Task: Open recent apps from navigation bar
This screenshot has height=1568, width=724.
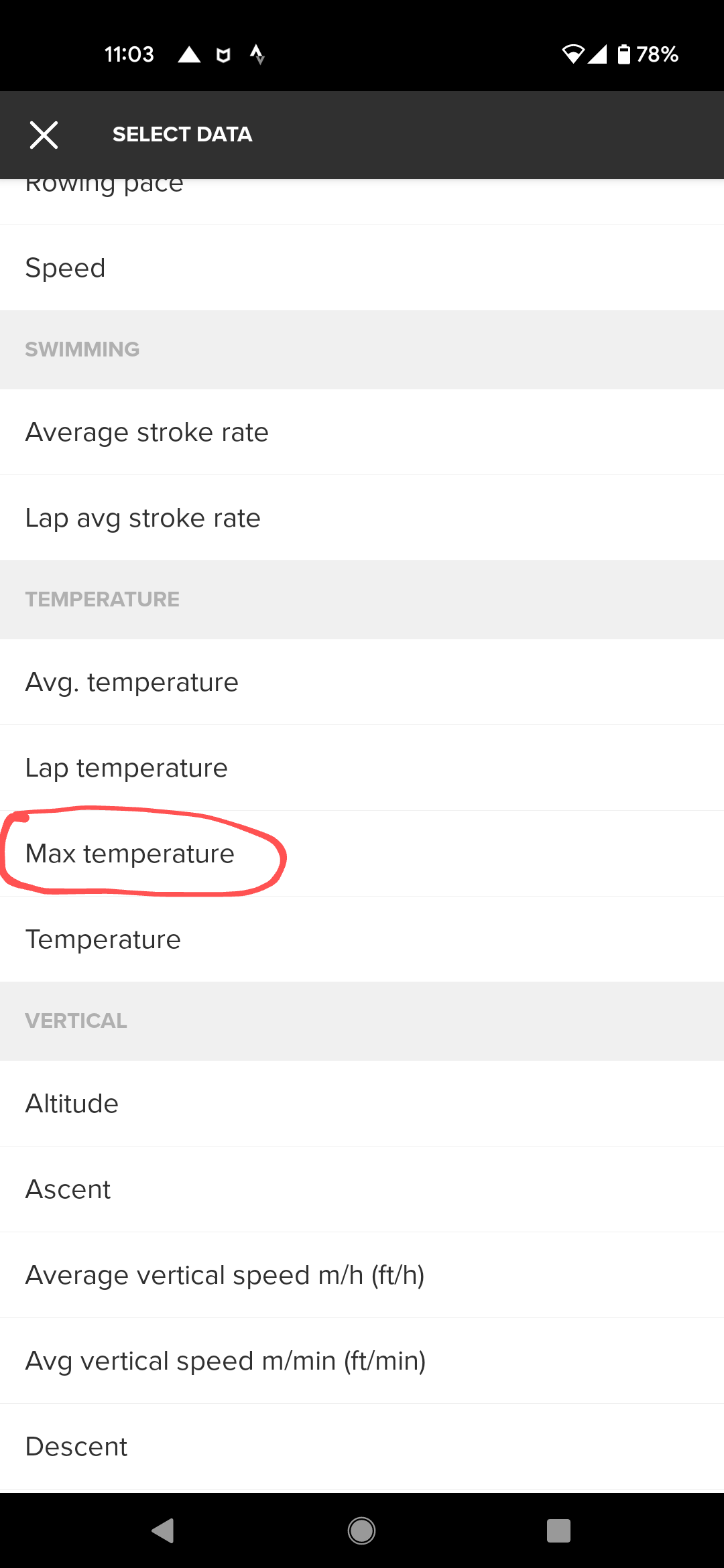Action: coord(558,1530)
